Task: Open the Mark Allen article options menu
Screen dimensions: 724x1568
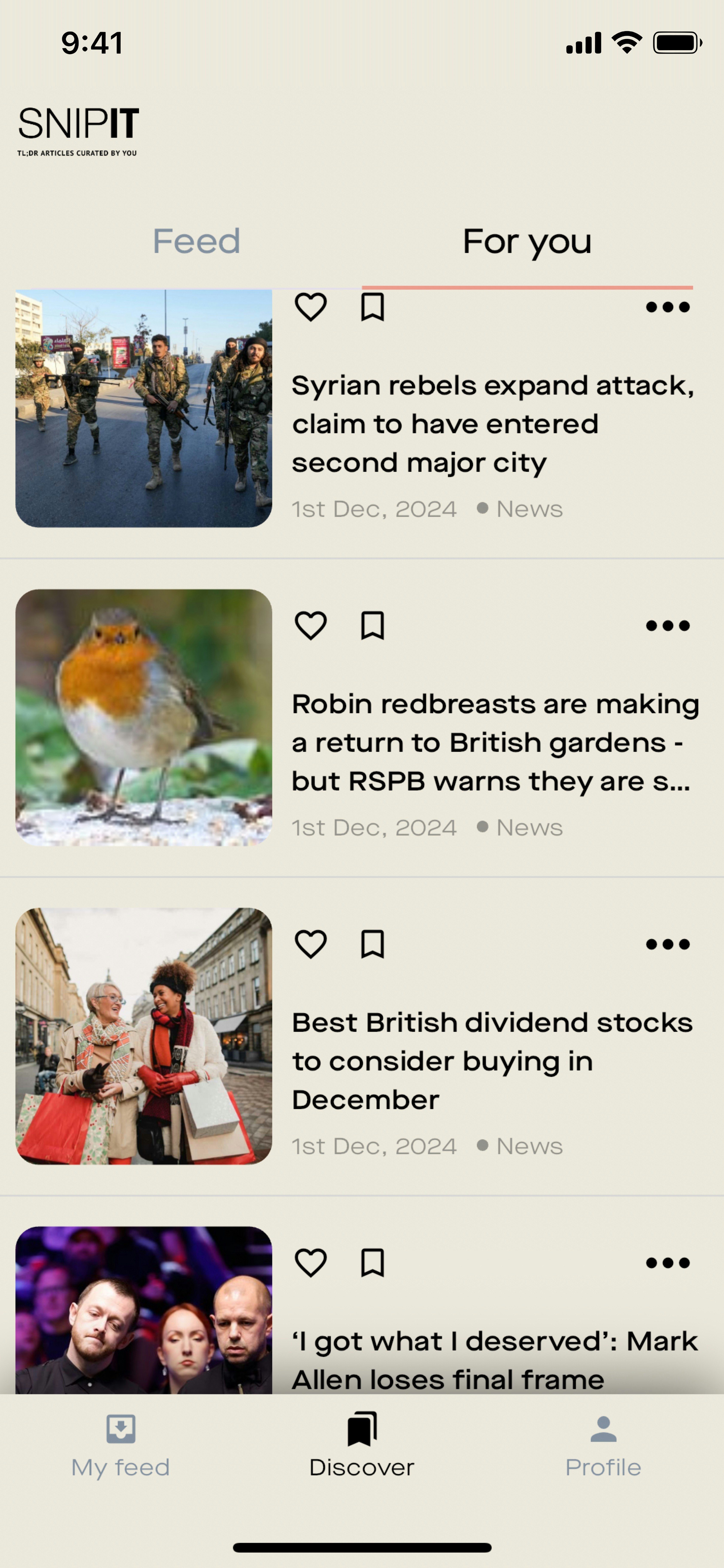Action: 667,1263
